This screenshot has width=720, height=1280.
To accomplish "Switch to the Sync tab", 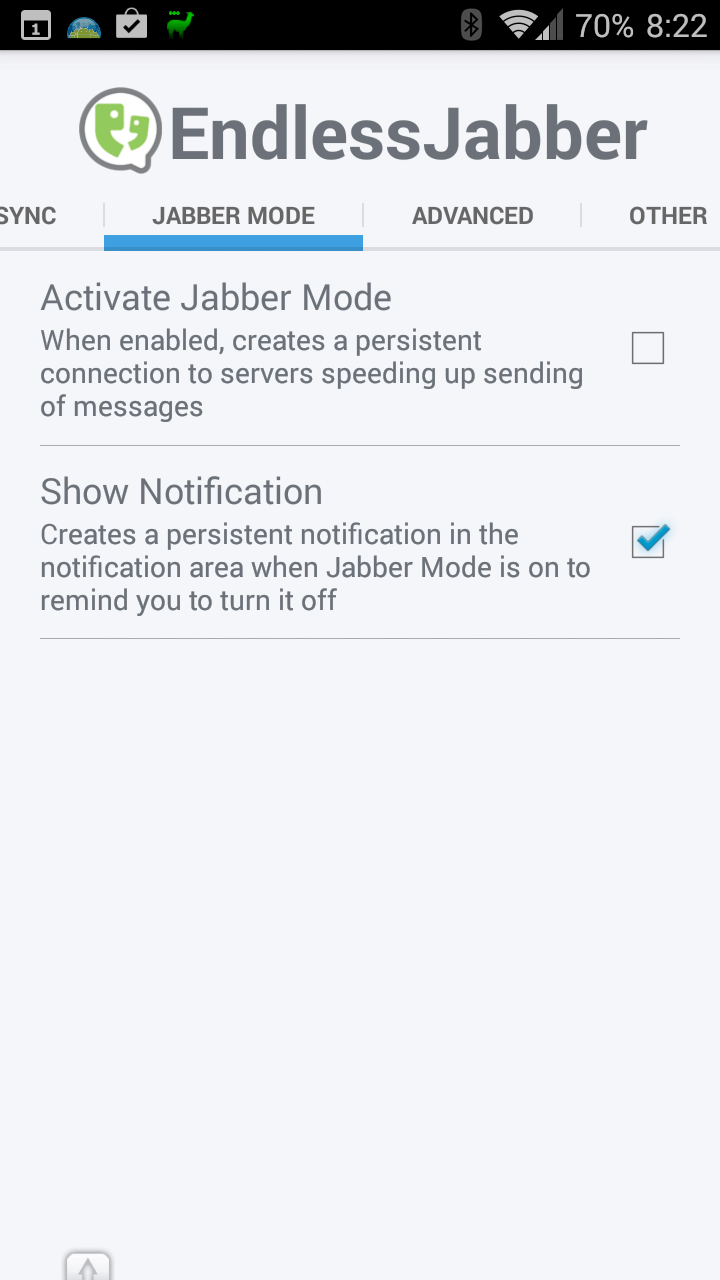I will [29, 216].
